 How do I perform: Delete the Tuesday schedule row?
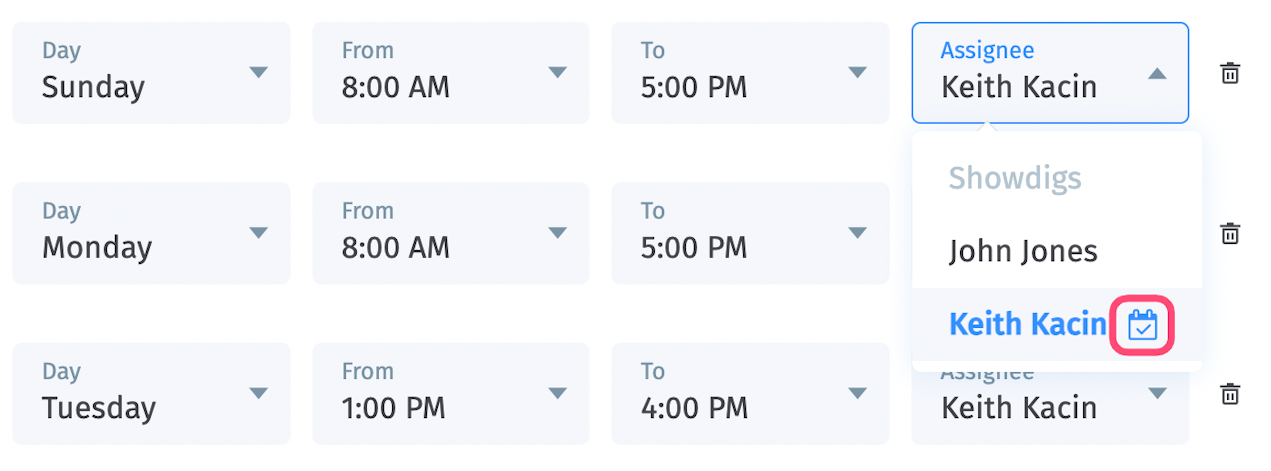pyautogui.click(x=1230, y=394)
